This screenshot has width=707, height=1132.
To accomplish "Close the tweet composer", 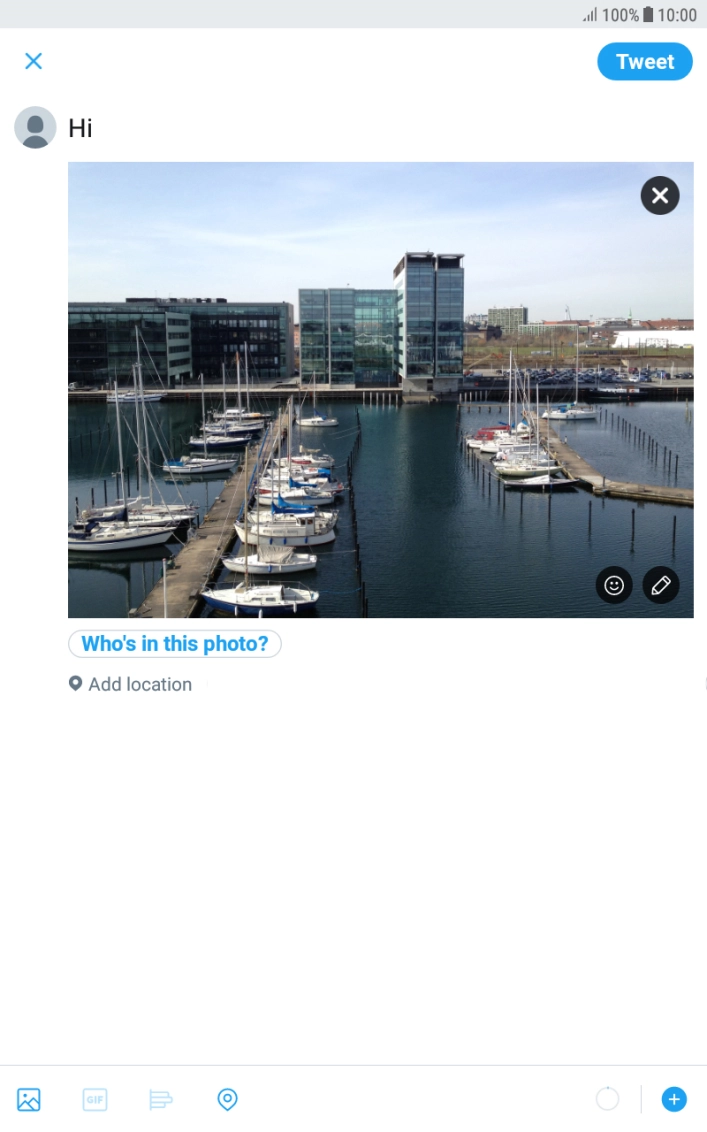I will click(33, 61).
